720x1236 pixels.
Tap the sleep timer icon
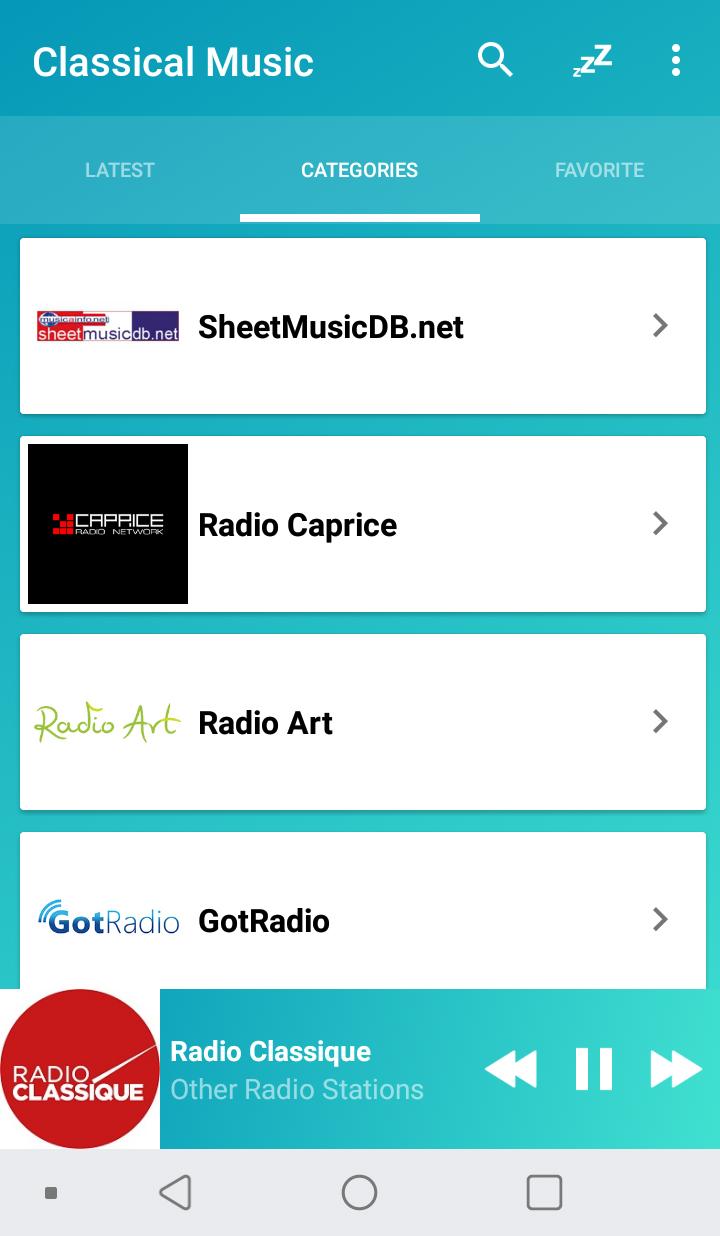[592, 60]
